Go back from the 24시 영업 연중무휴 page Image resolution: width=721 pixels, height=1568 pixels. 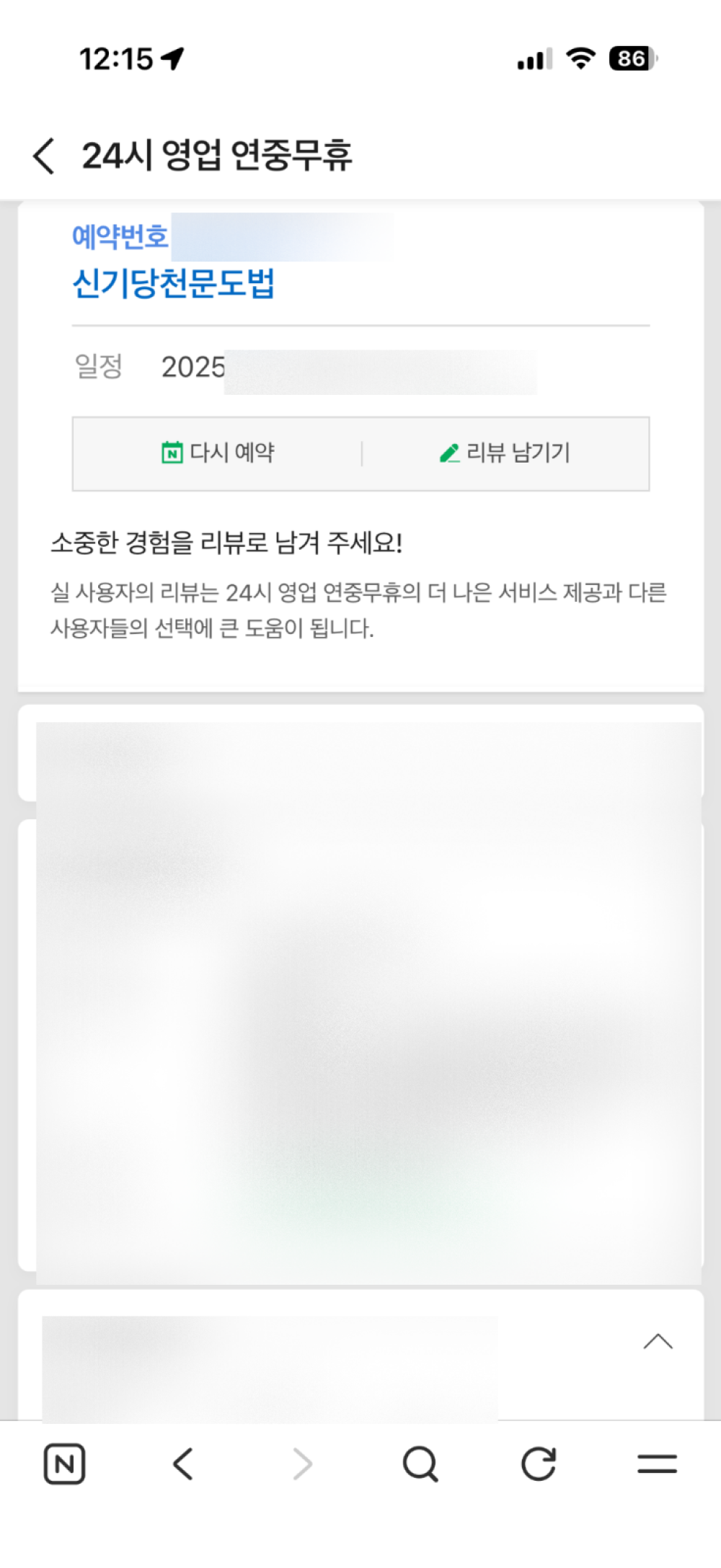point(44,156)
